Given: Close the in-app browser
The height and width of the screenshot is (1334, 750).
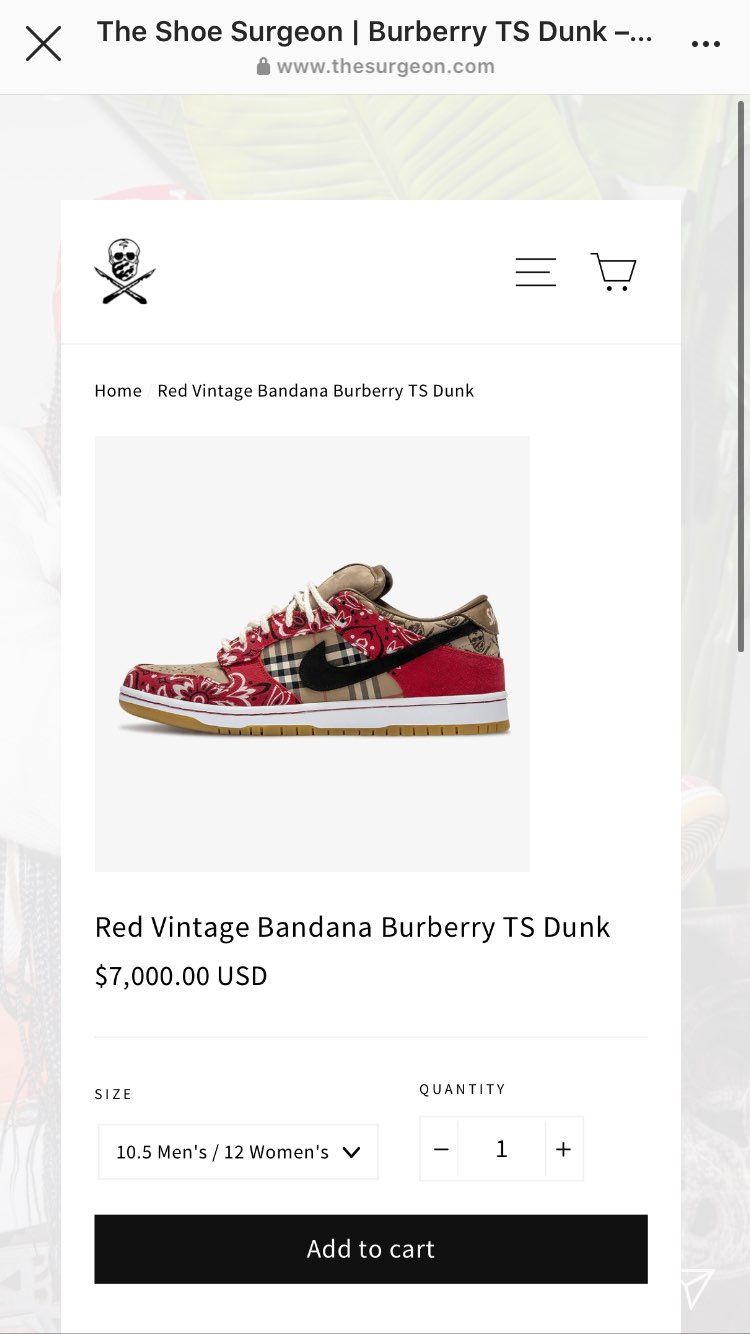Looking at the screenshot, I should (x=43, y=44).
